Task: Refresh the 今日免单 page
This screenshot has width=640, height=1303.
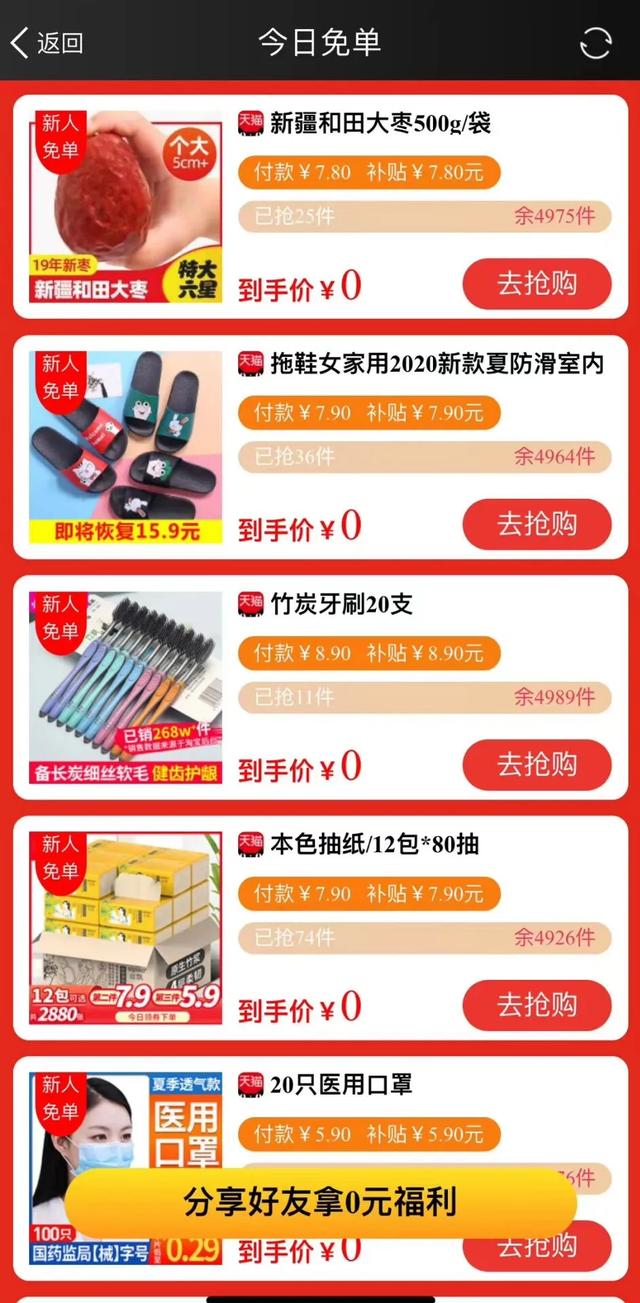Action: point(595,43)
